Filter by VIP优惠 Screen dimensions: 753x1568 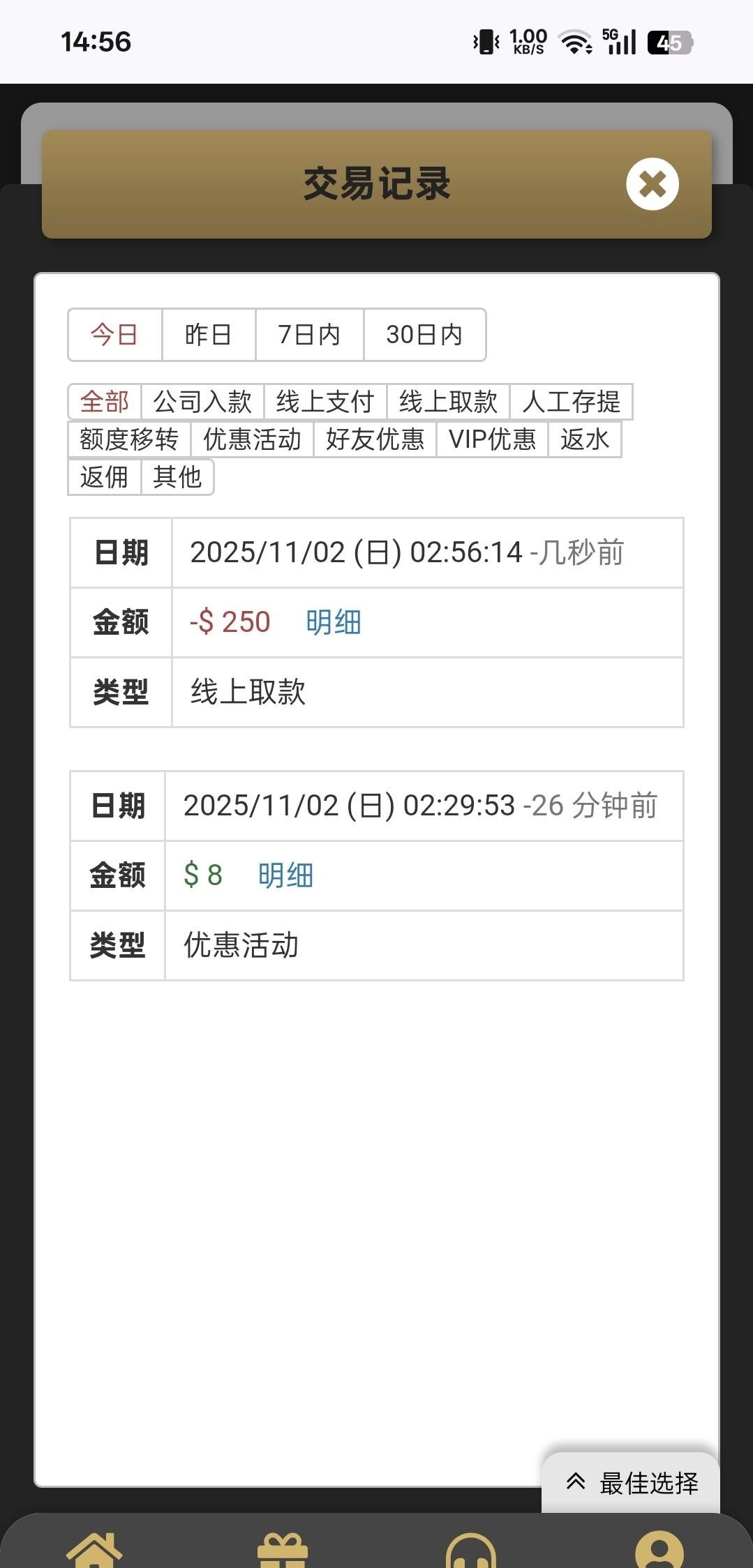coord(492,439)
